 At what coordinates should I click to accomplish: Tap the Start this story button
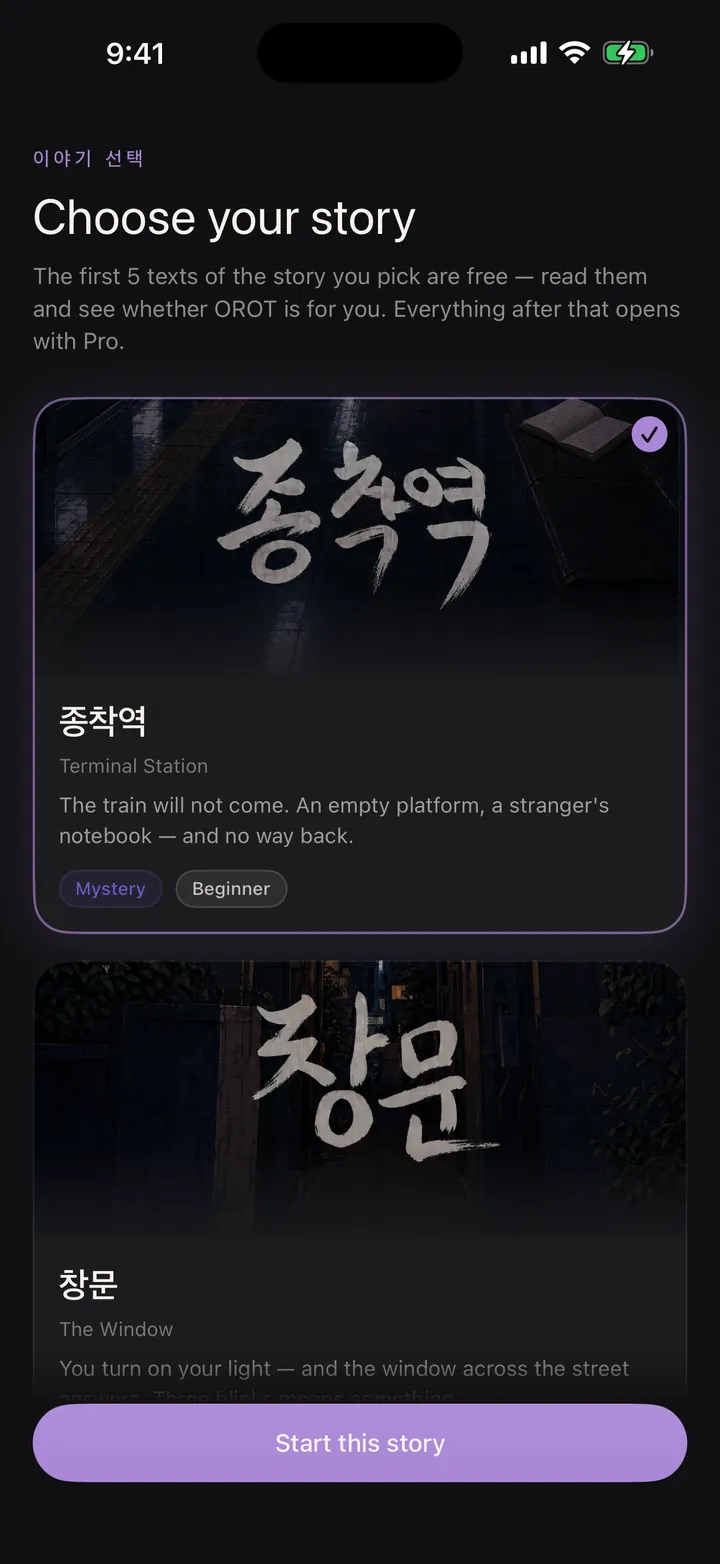360,1443
